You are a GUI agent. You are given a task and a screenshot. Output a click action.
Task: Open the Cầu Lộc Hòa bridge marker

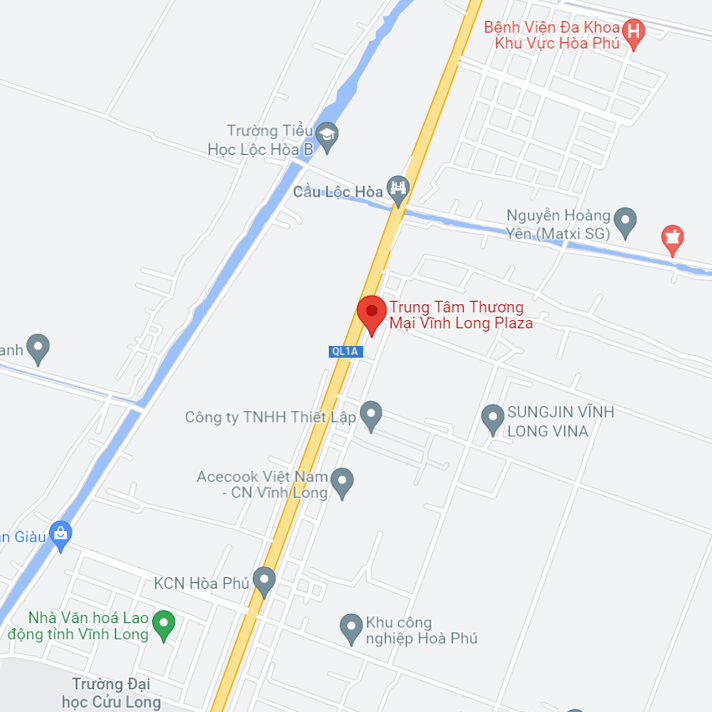coord(400,188)
